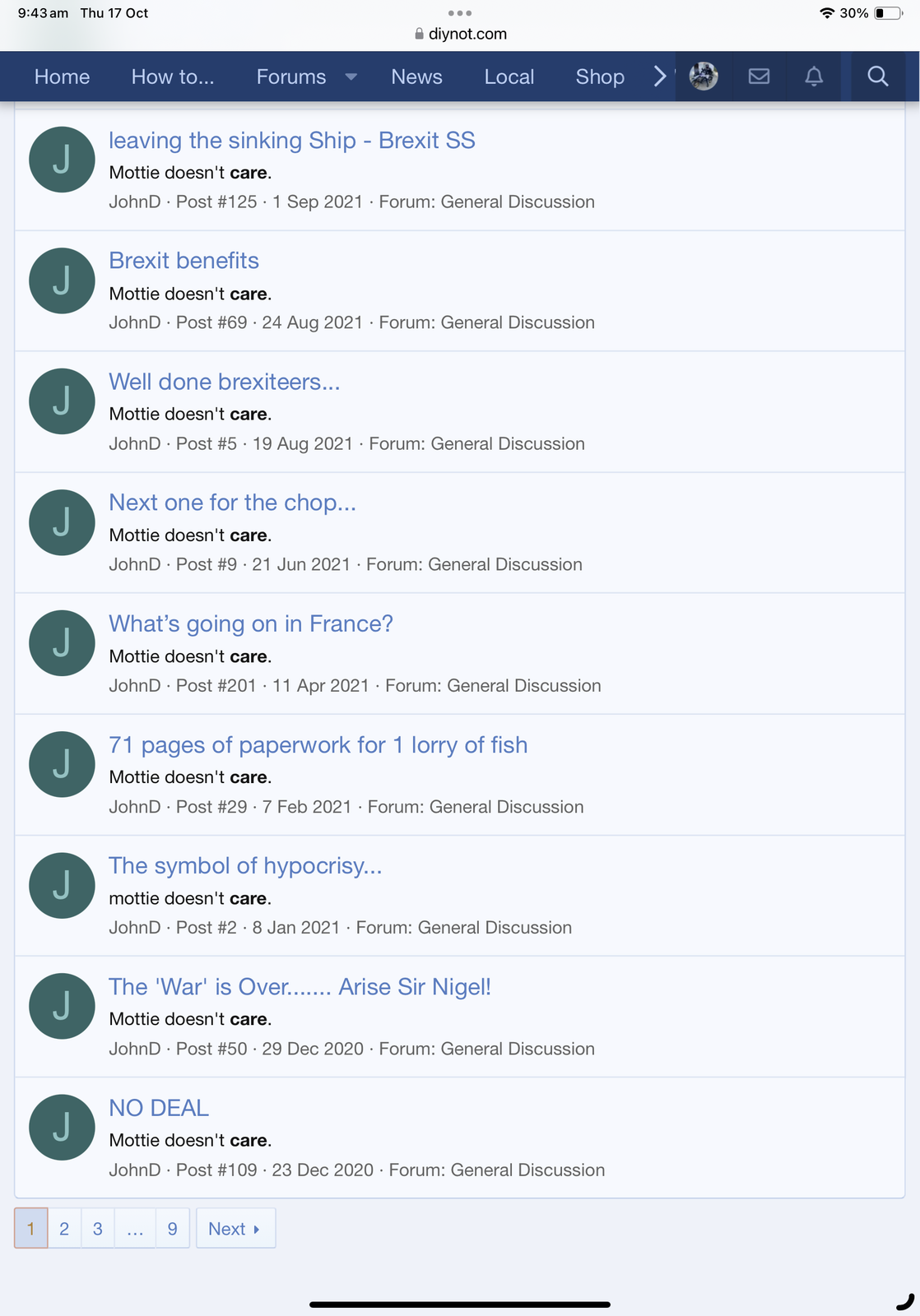920x1316 pixels.
Task: Open thread 'leaving the sinking Ship - Brexit SS'
Action: [291, 141]
